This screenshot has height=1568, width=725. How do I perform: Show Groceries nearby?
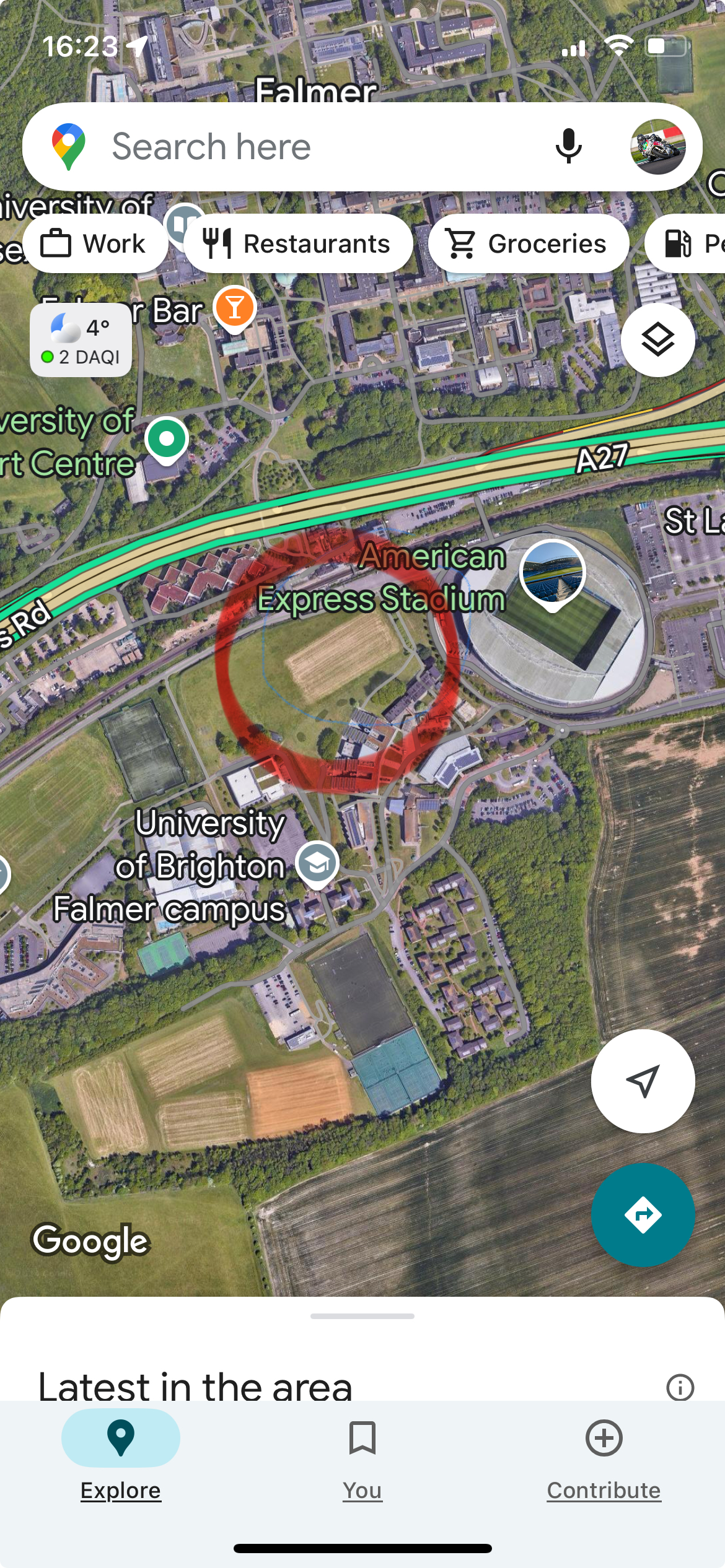pyautogui.click(x=529, y=243)
